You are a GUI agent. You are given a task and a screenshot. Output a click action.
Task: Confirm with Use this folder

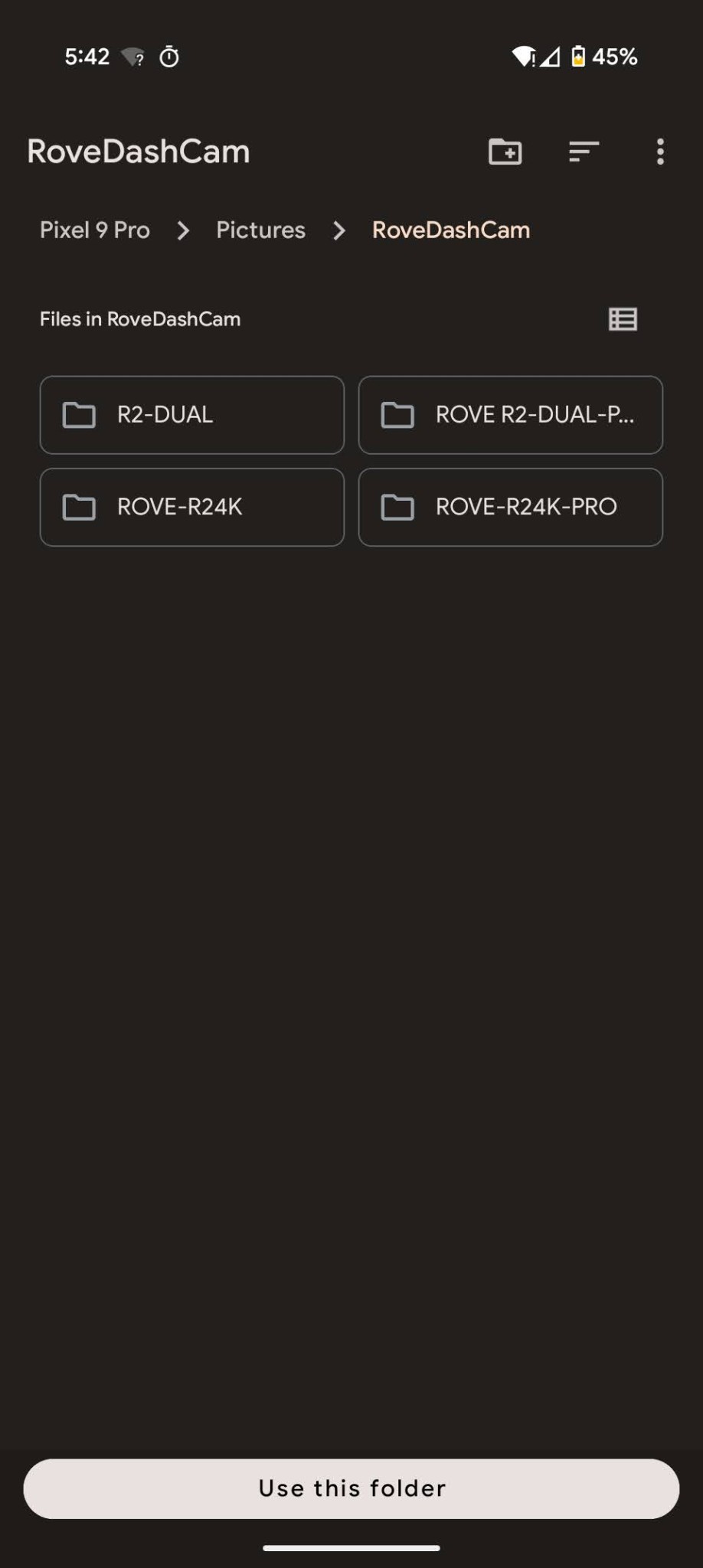coord(351,1488)
